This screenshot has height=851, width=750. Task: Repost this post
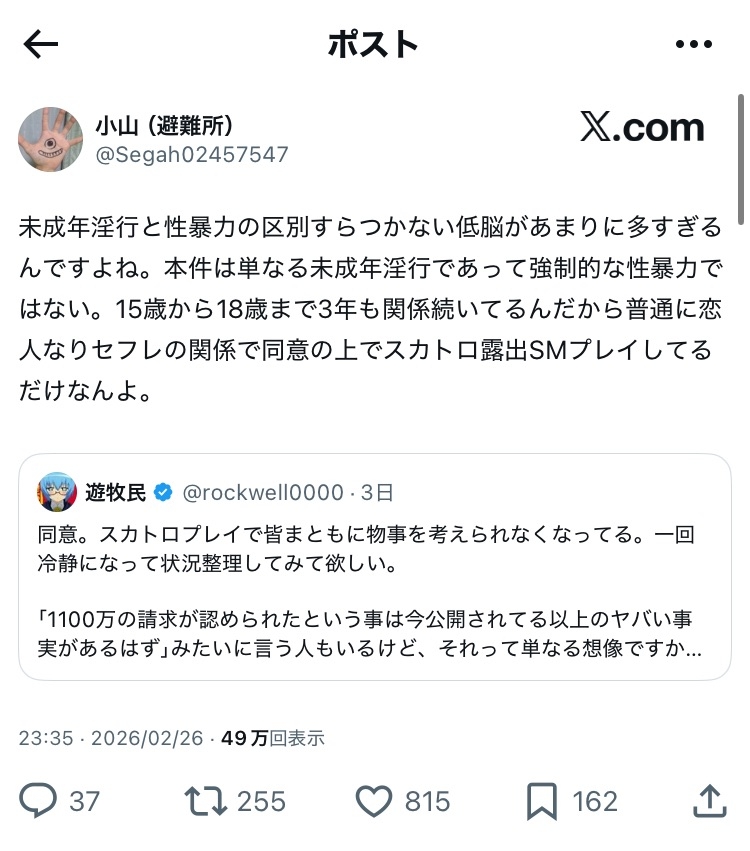click(x=205, y=800)
